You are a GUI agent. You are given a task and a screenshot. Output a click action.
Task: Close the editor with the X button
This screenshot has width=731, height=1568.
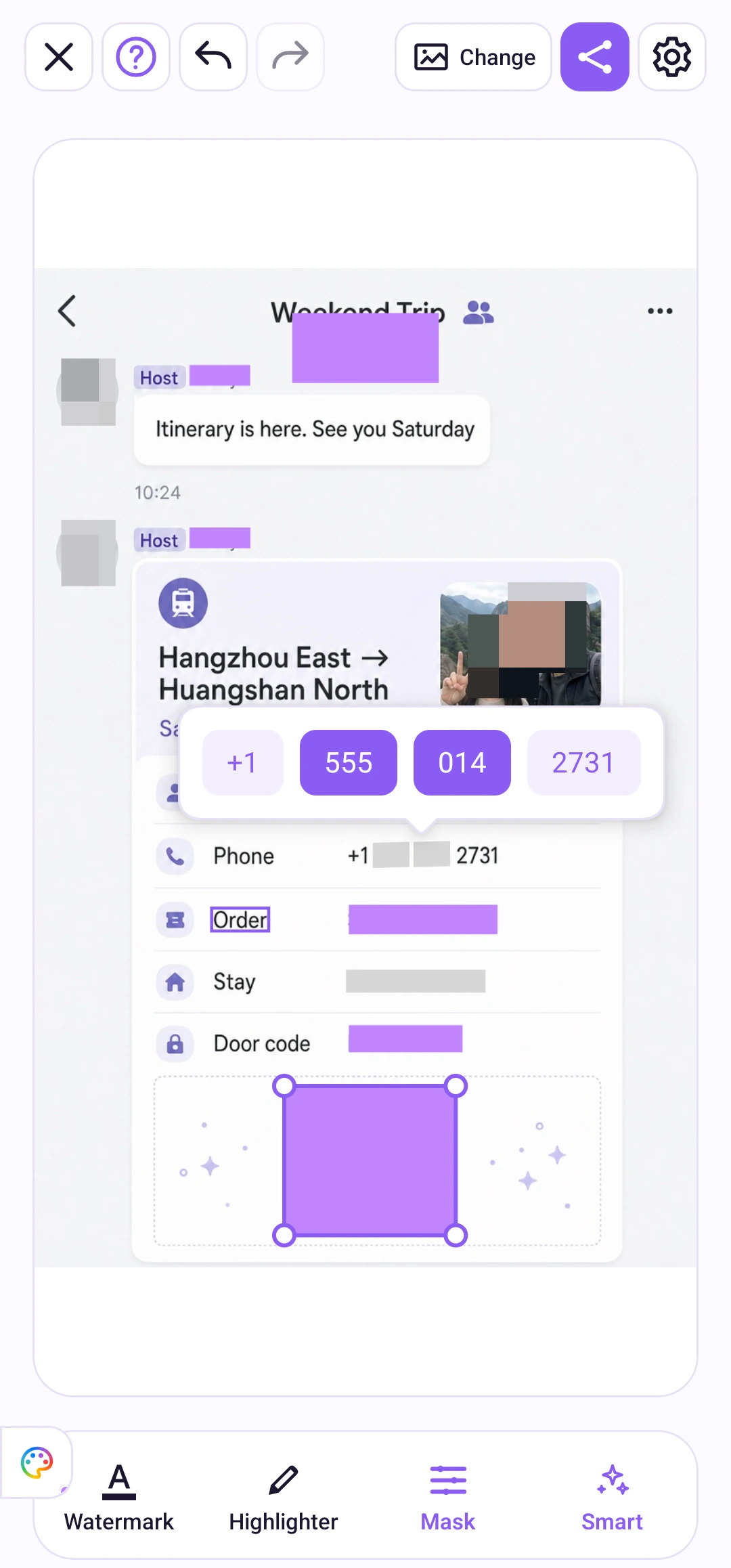pos(59,57)
